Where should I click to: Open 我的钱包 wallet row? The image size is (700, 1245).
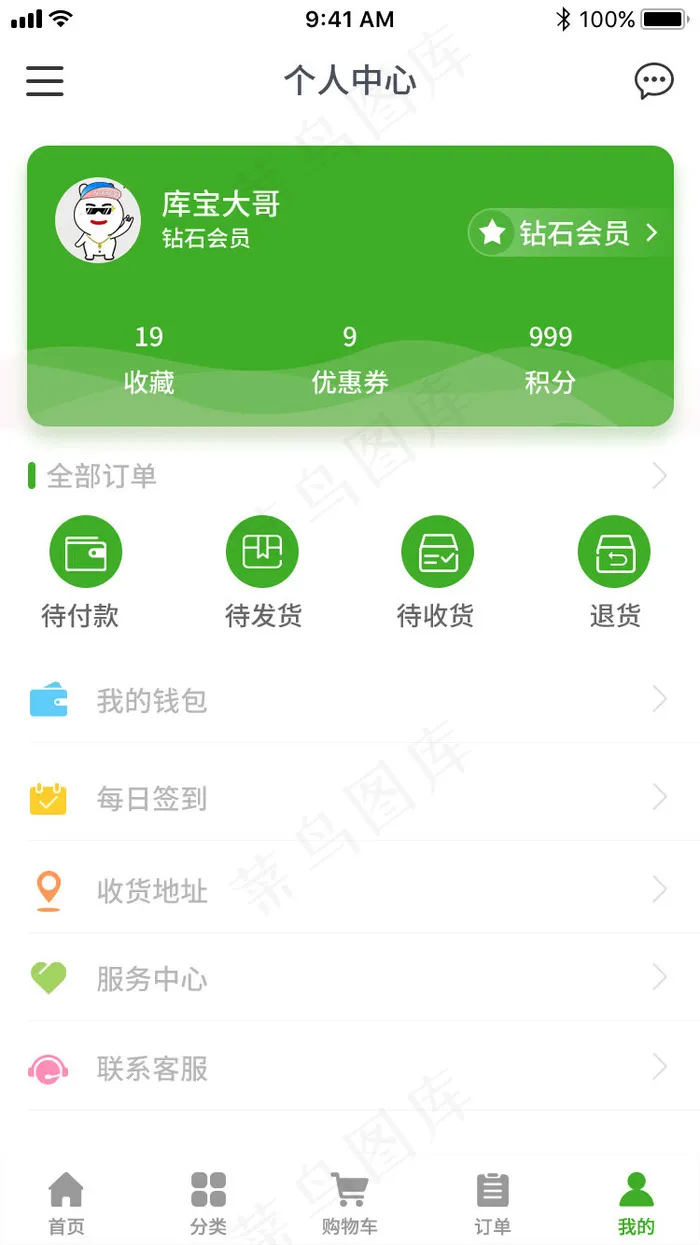pyautogui.click(x=350, y=700)
